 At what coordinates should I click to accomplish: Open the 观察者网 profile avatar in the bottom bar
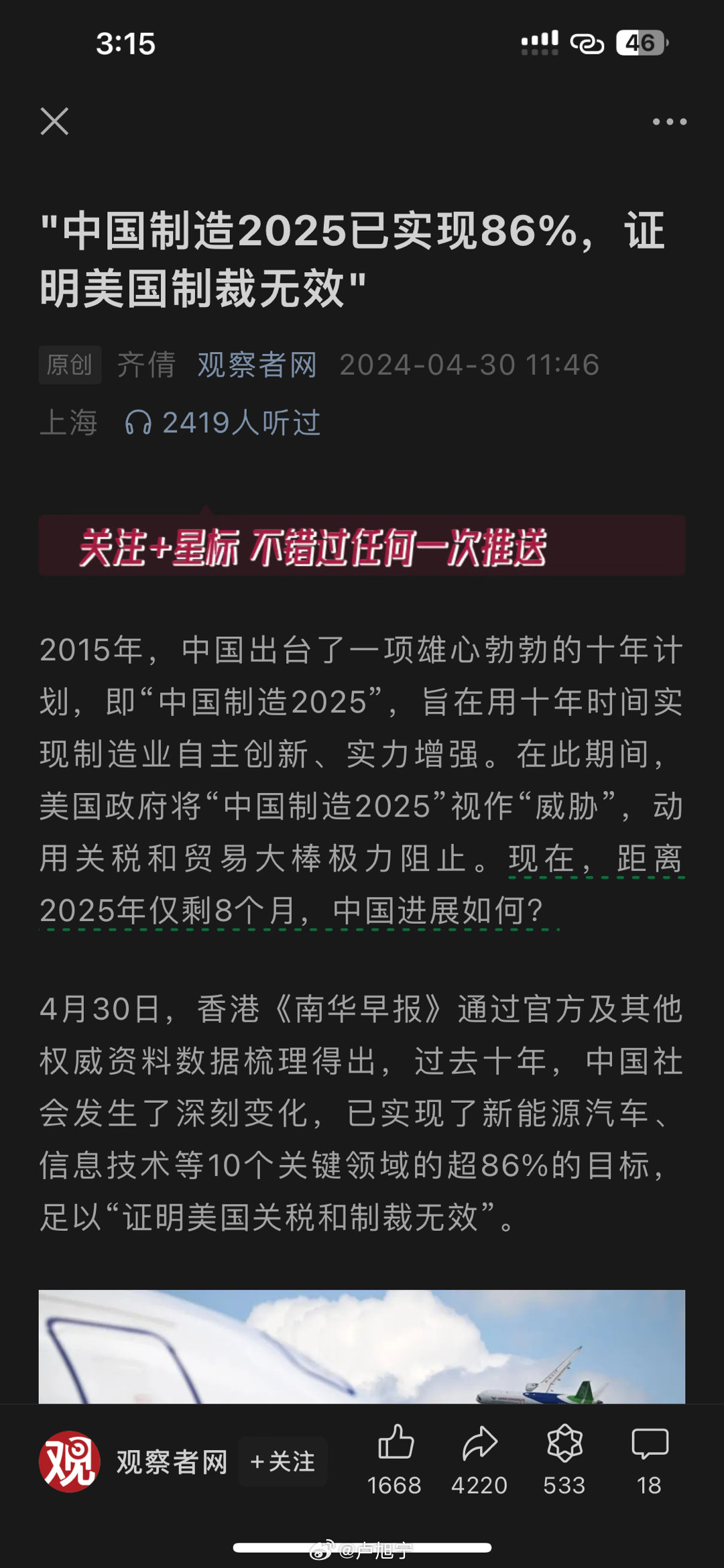point(69,1461)
